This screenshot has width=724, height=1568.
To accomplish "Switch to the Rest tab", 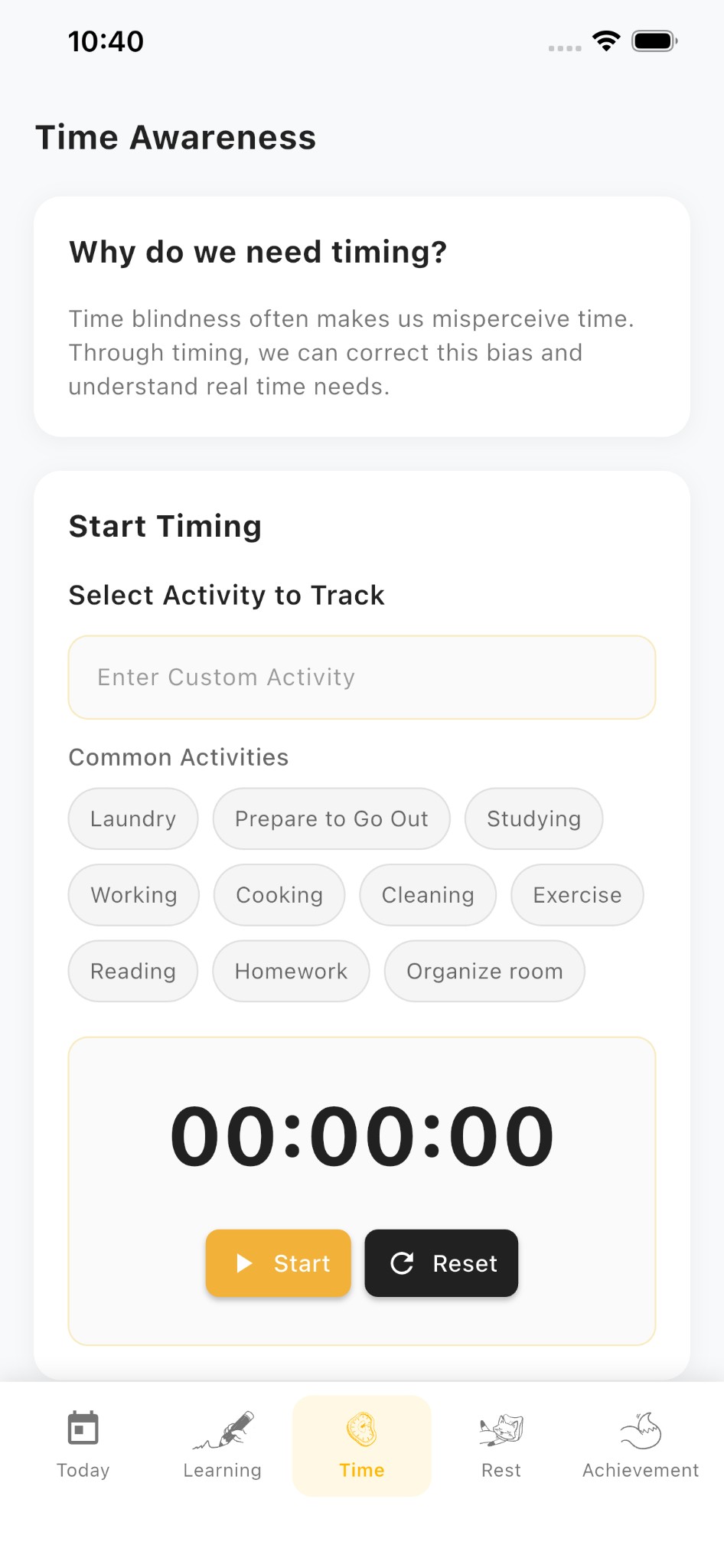I will coord(501,1445).
